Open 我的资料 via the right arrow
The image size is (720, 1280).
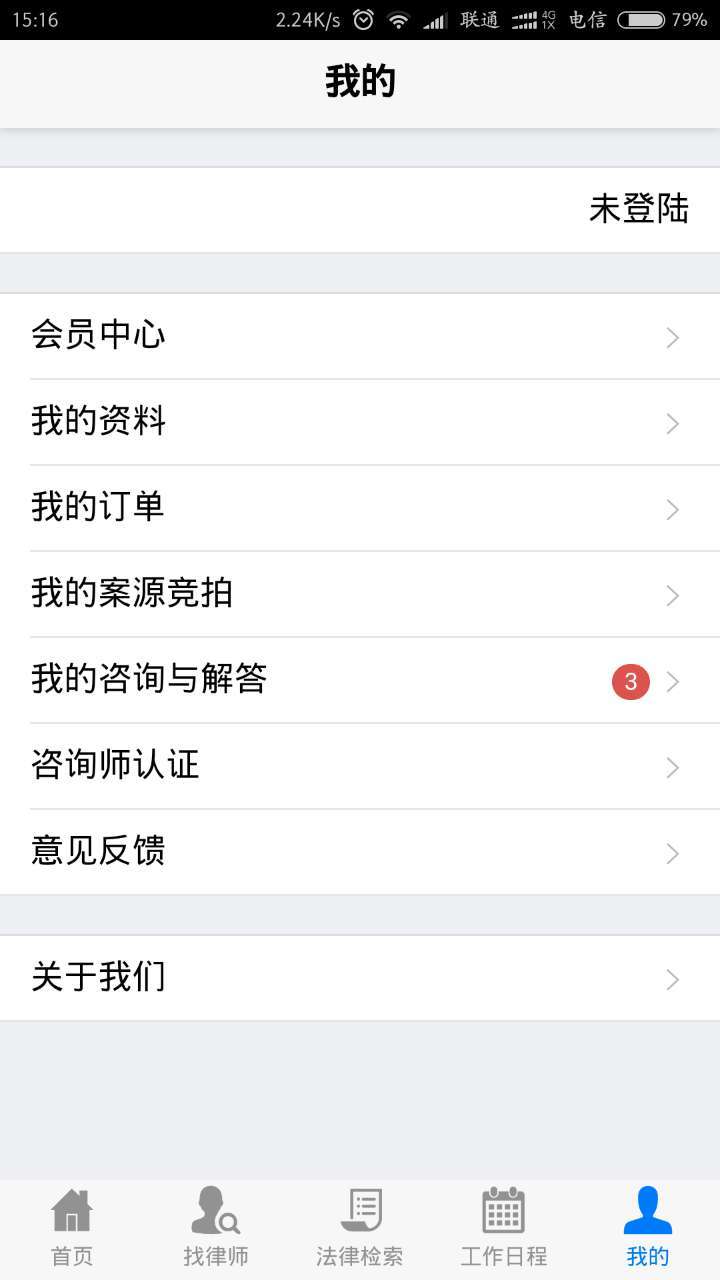click(x=672, y=423)
